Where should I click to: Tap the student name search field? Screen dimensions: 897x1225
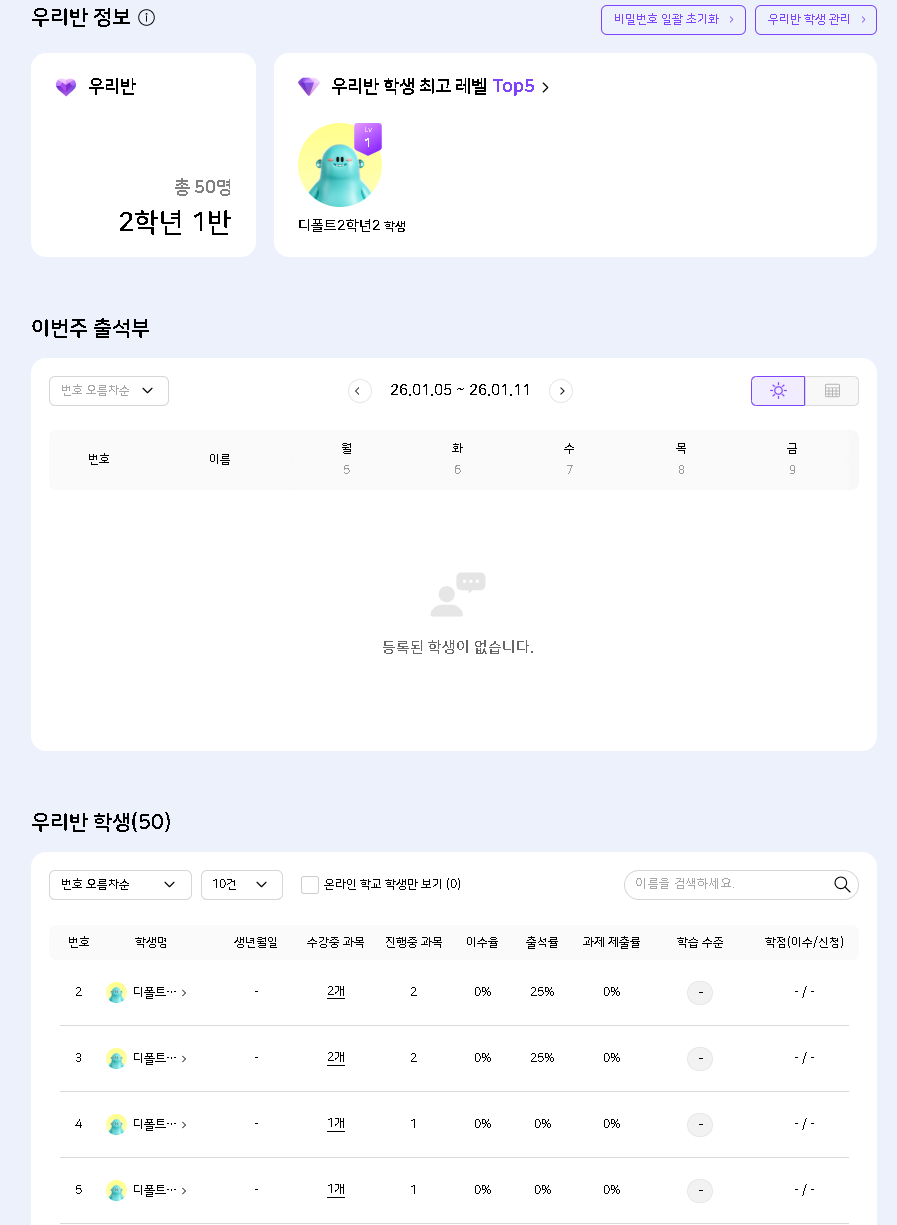coord(728,885)
